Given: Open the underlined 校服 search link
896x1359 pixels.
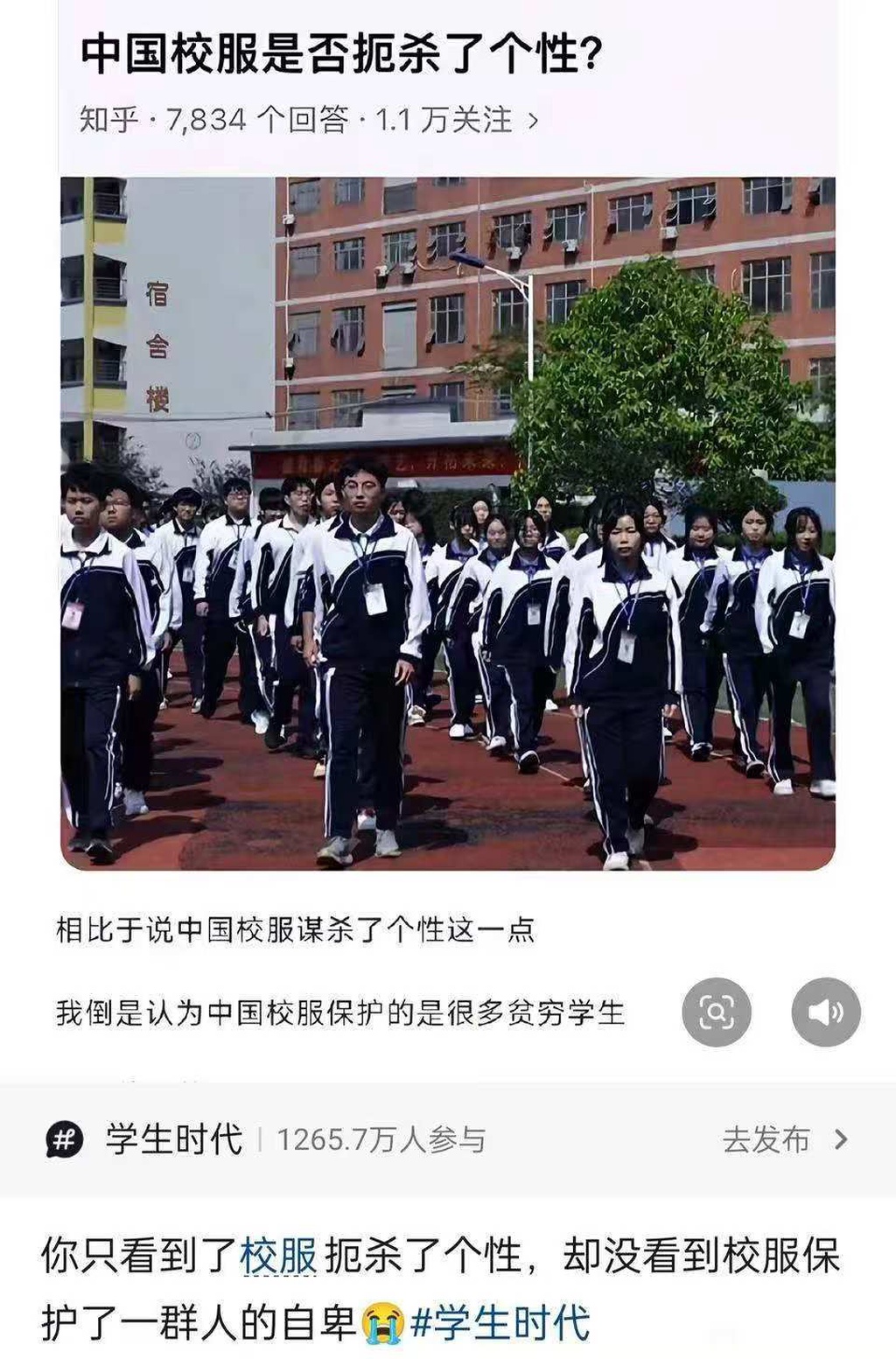Looking at the screenshot, I should (278, 1257).
